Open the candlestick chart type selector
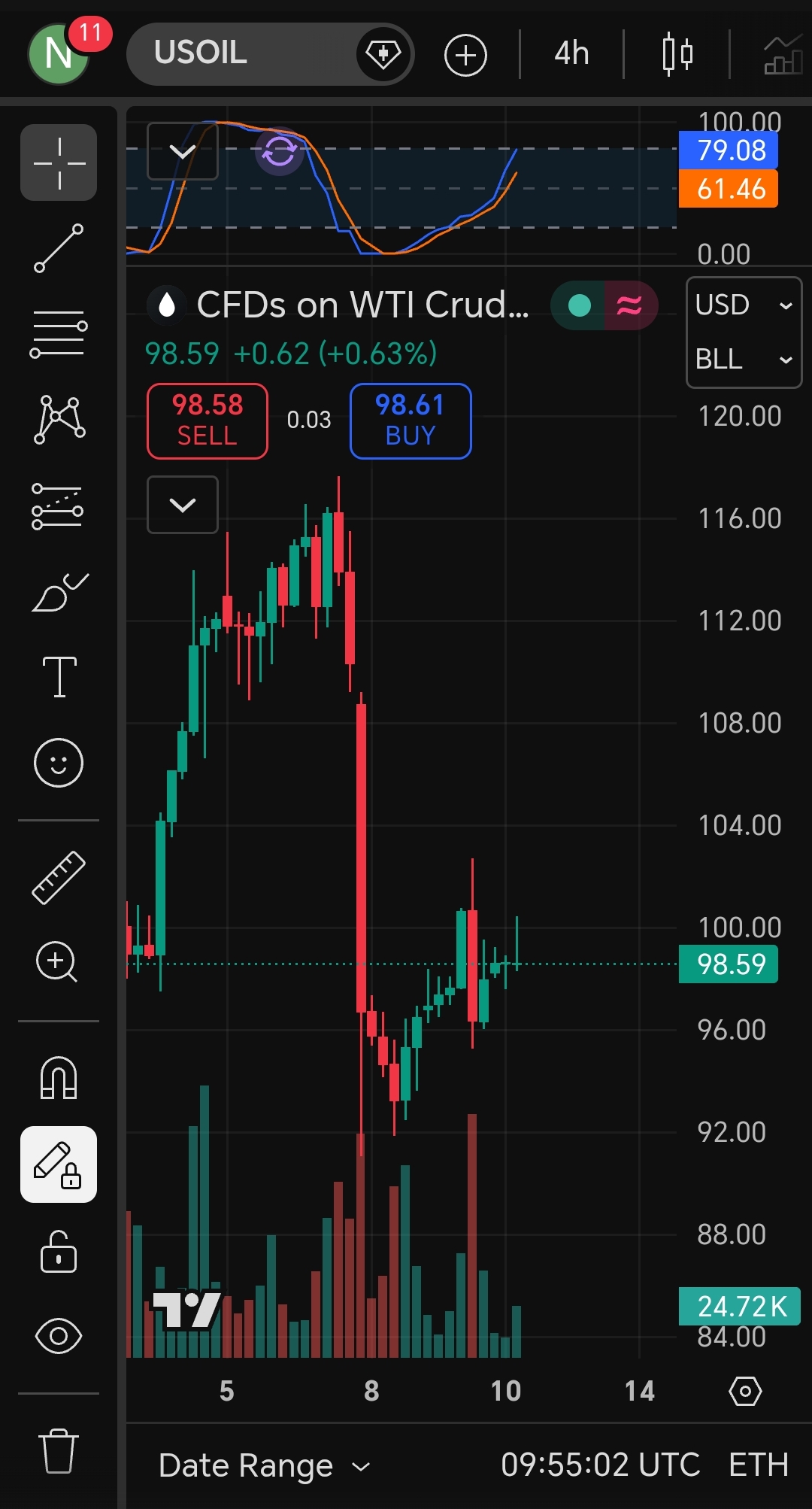Viewport: 812px width, 1509px height. point(677,54)
